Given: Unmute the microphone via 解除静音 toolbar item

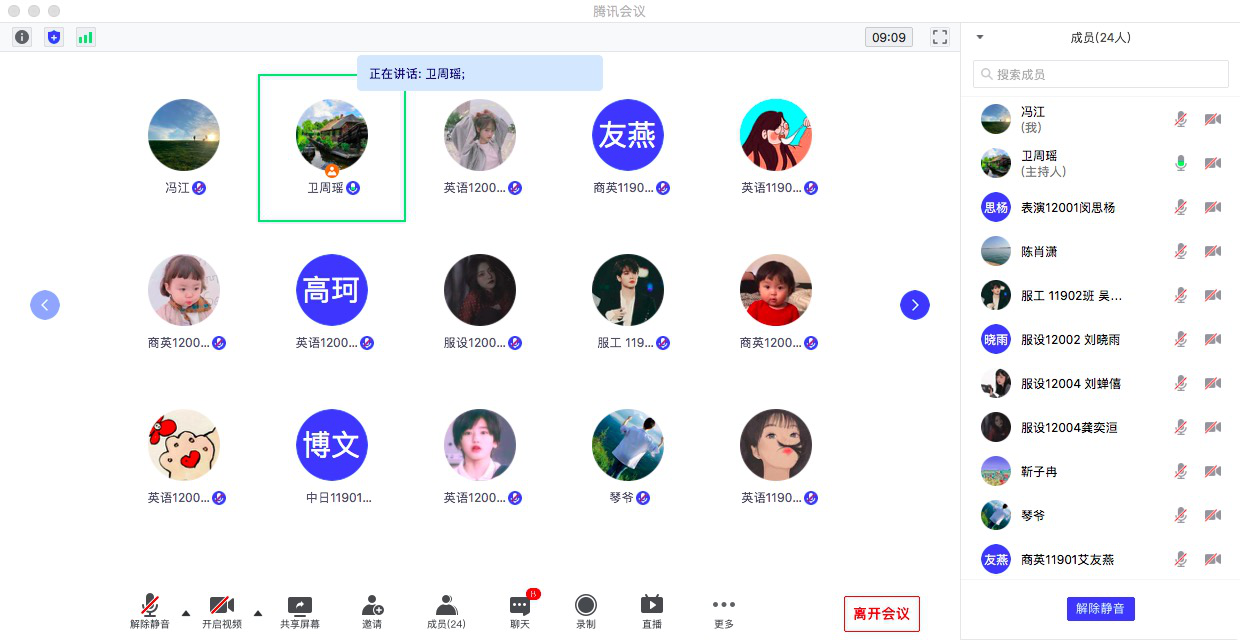Looking at the screenshot, I should click(x=150, y=611).
